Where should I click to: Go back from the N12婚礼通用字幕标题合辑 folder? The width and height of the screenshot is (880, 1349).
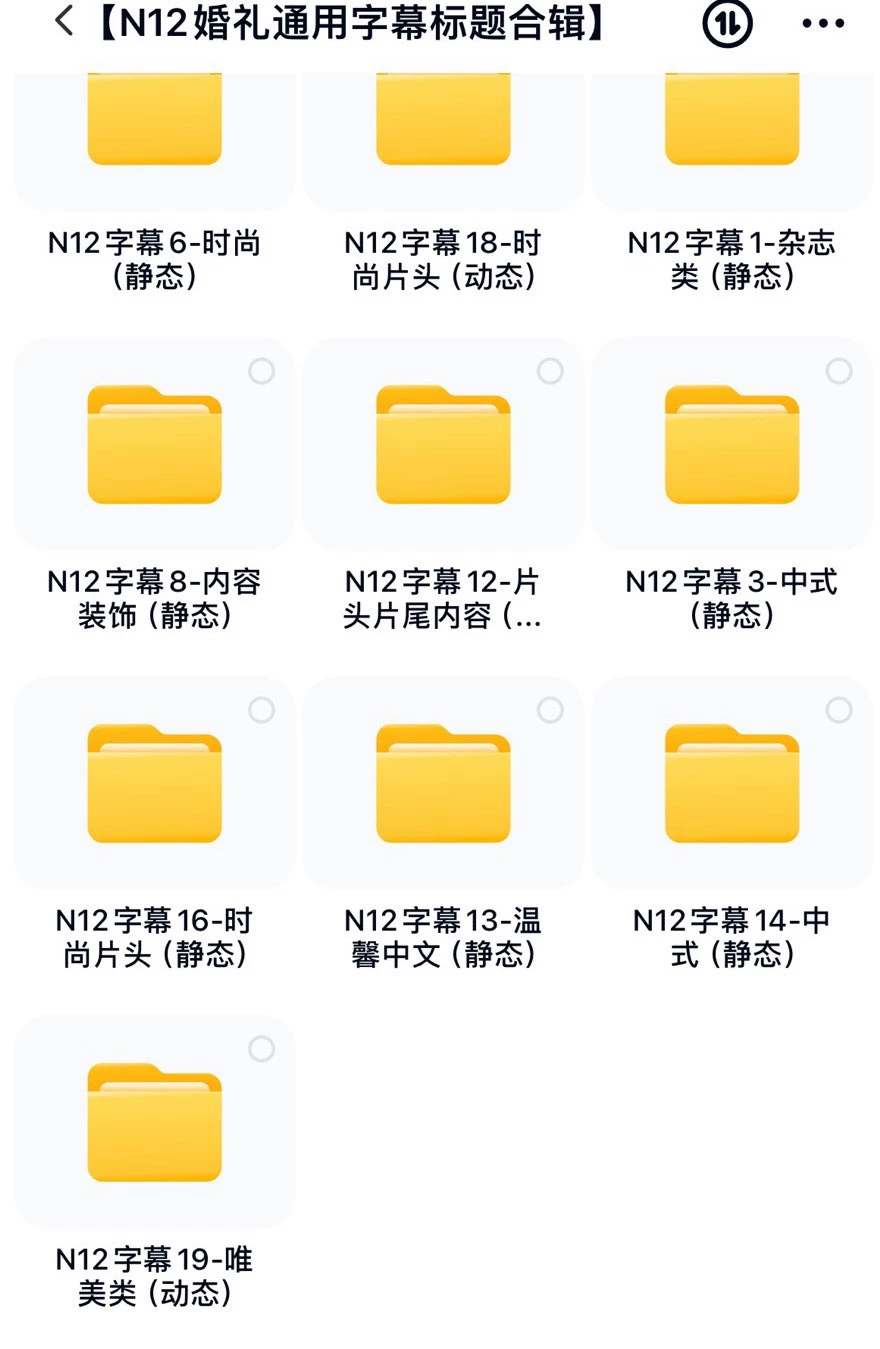click(x=64, y=22)
